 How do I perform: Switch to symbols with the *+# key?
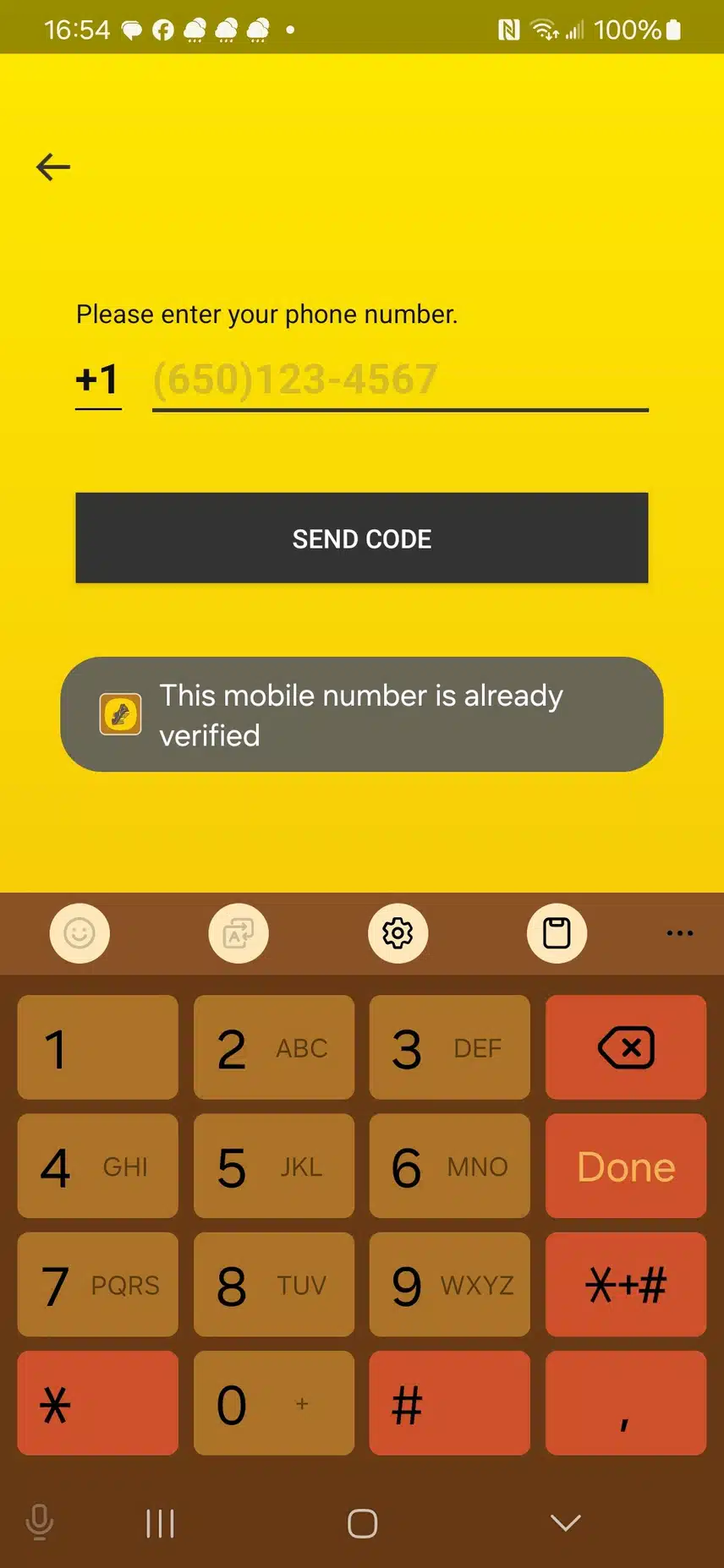[x=626, y=1285]
